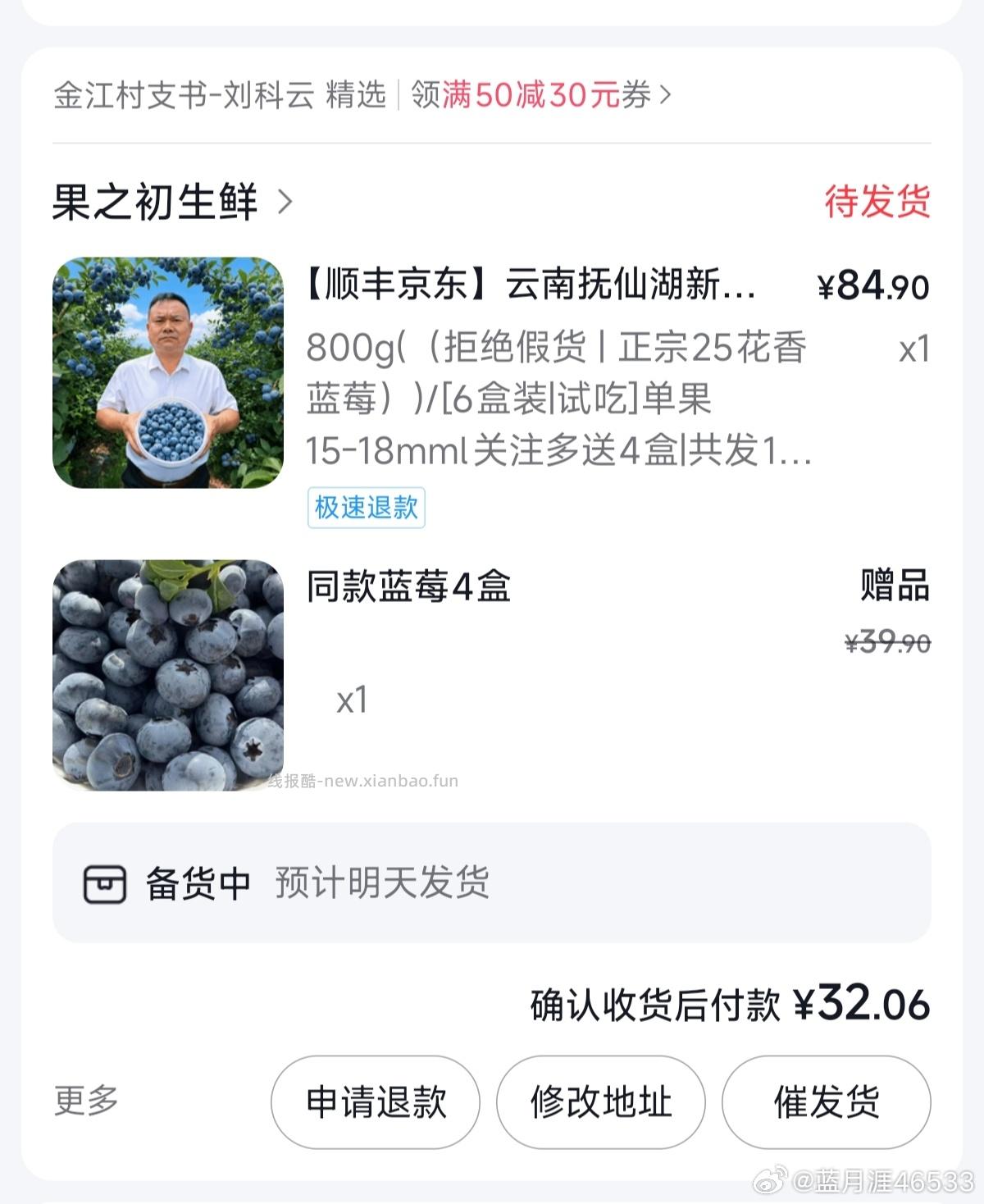Click the Weibo icon in watermark
984x1204 pixels.
pyautogui.click(x=769, y=1183)
